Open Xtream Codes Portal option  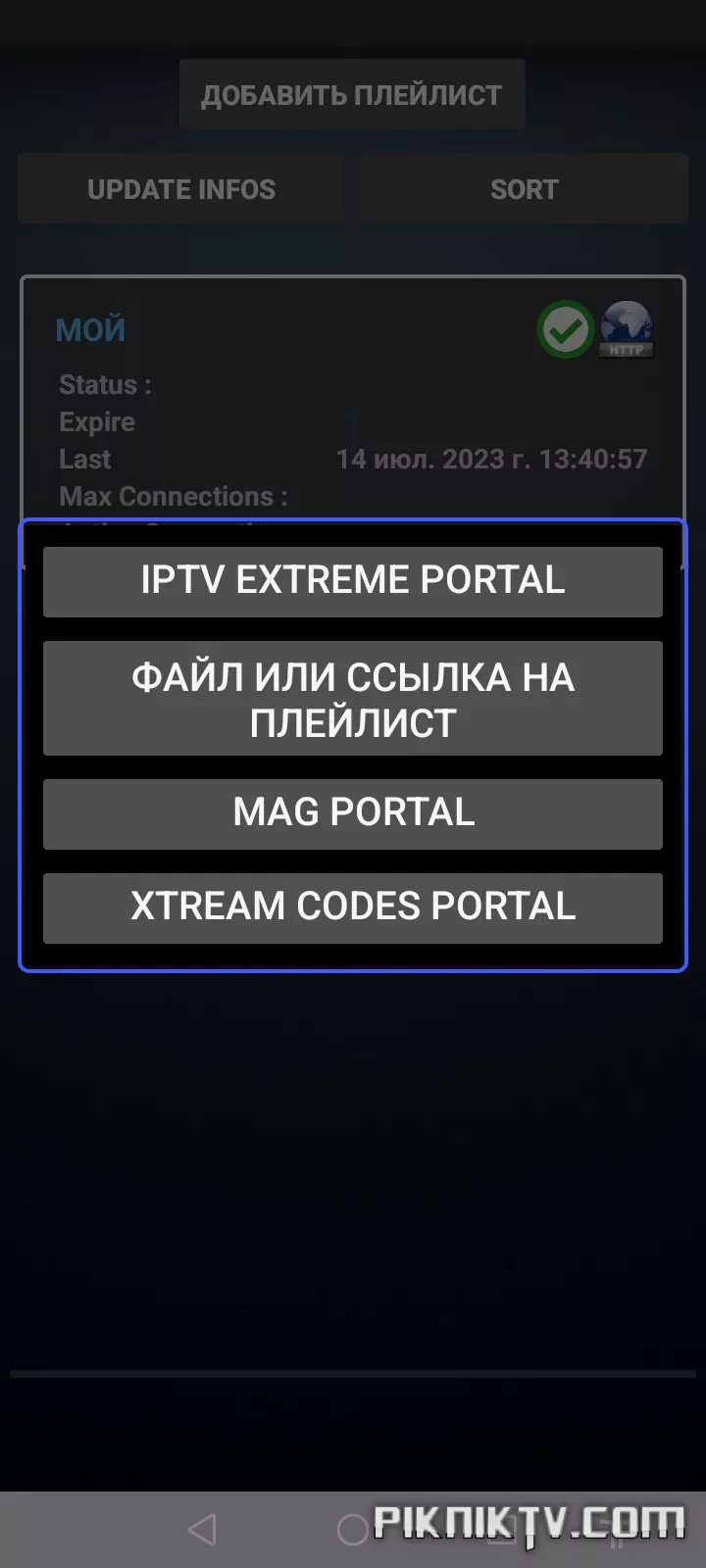tap(353, 907)
